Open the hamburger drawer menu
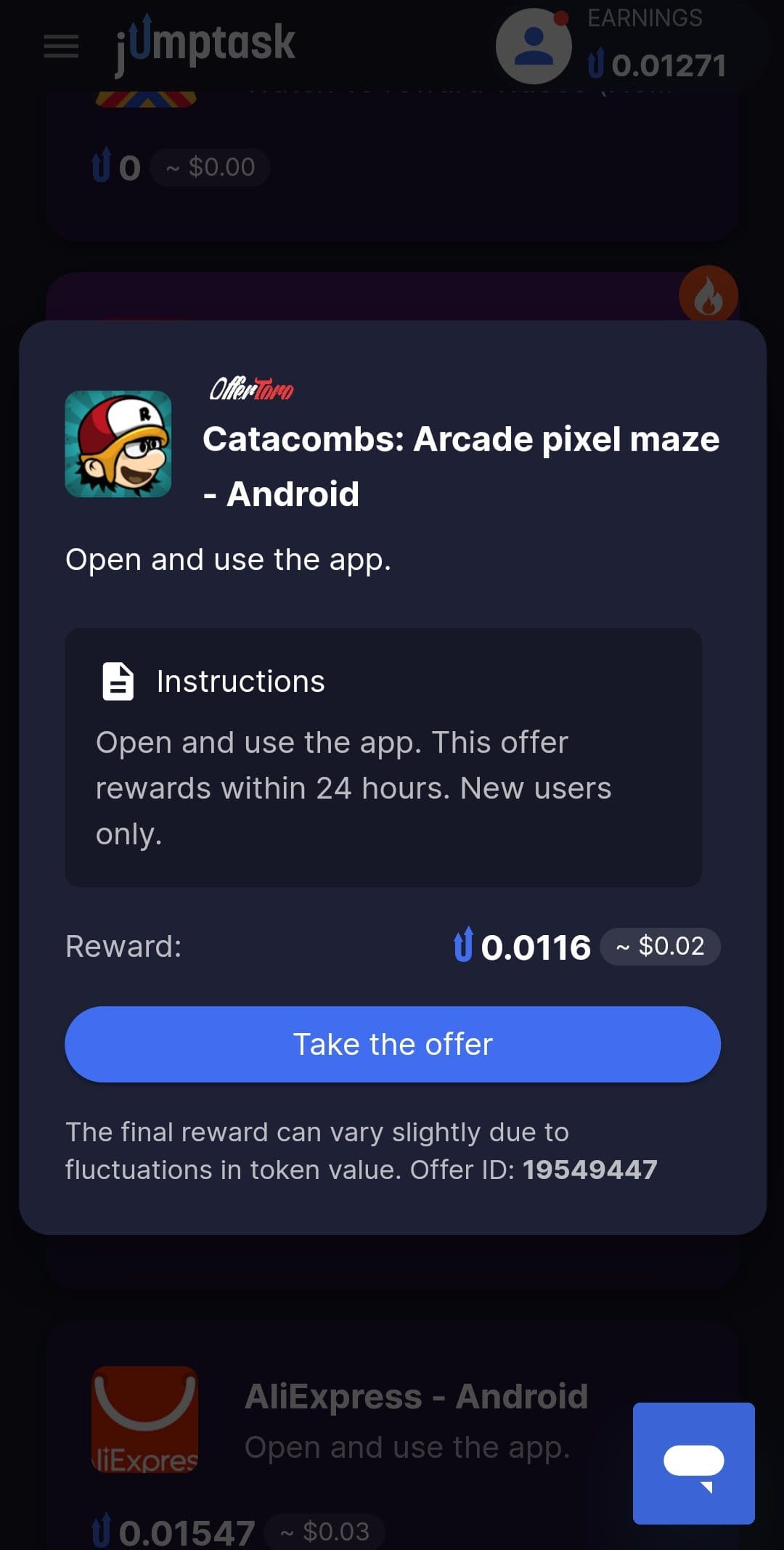This screenshot has height=1550, width=784. click(x=61, y=46)
